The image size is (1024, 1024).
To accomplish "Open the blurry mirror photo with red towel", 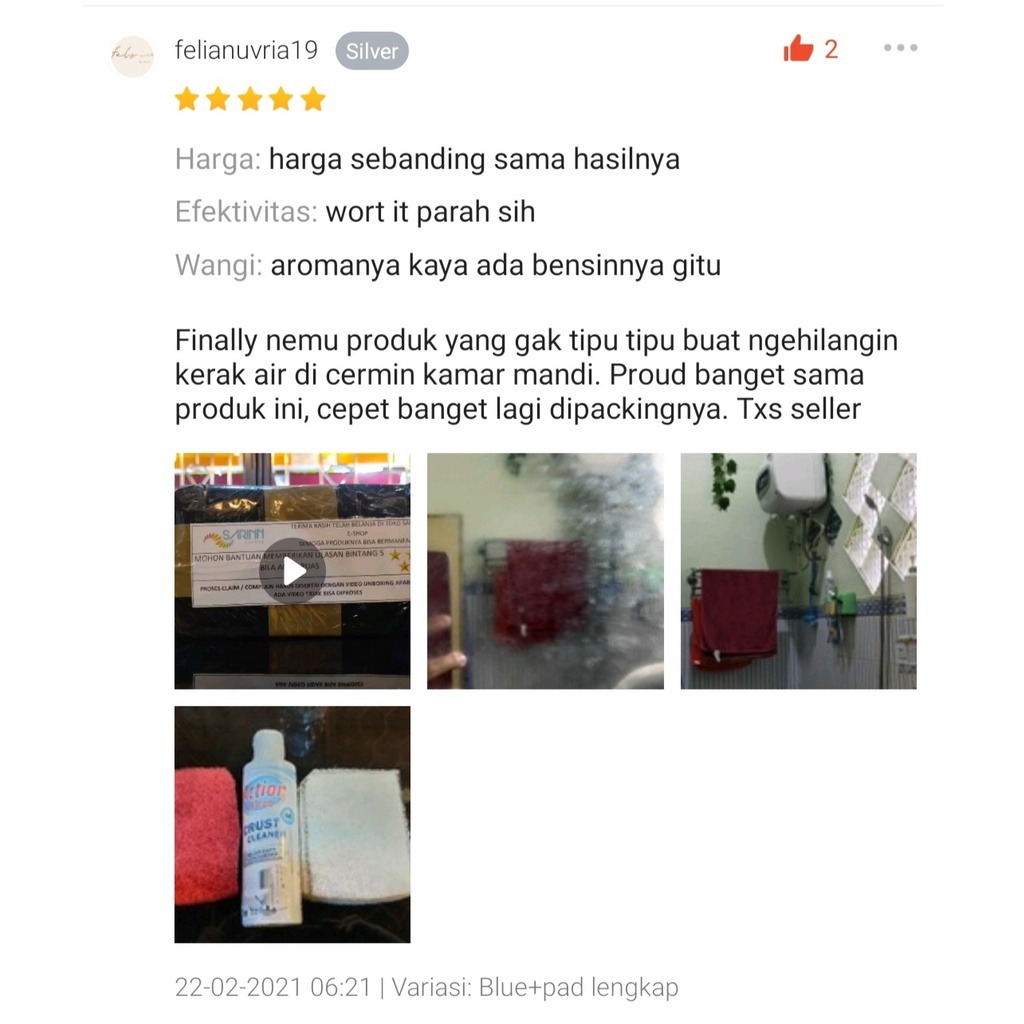I will click(x=545, y=571).
